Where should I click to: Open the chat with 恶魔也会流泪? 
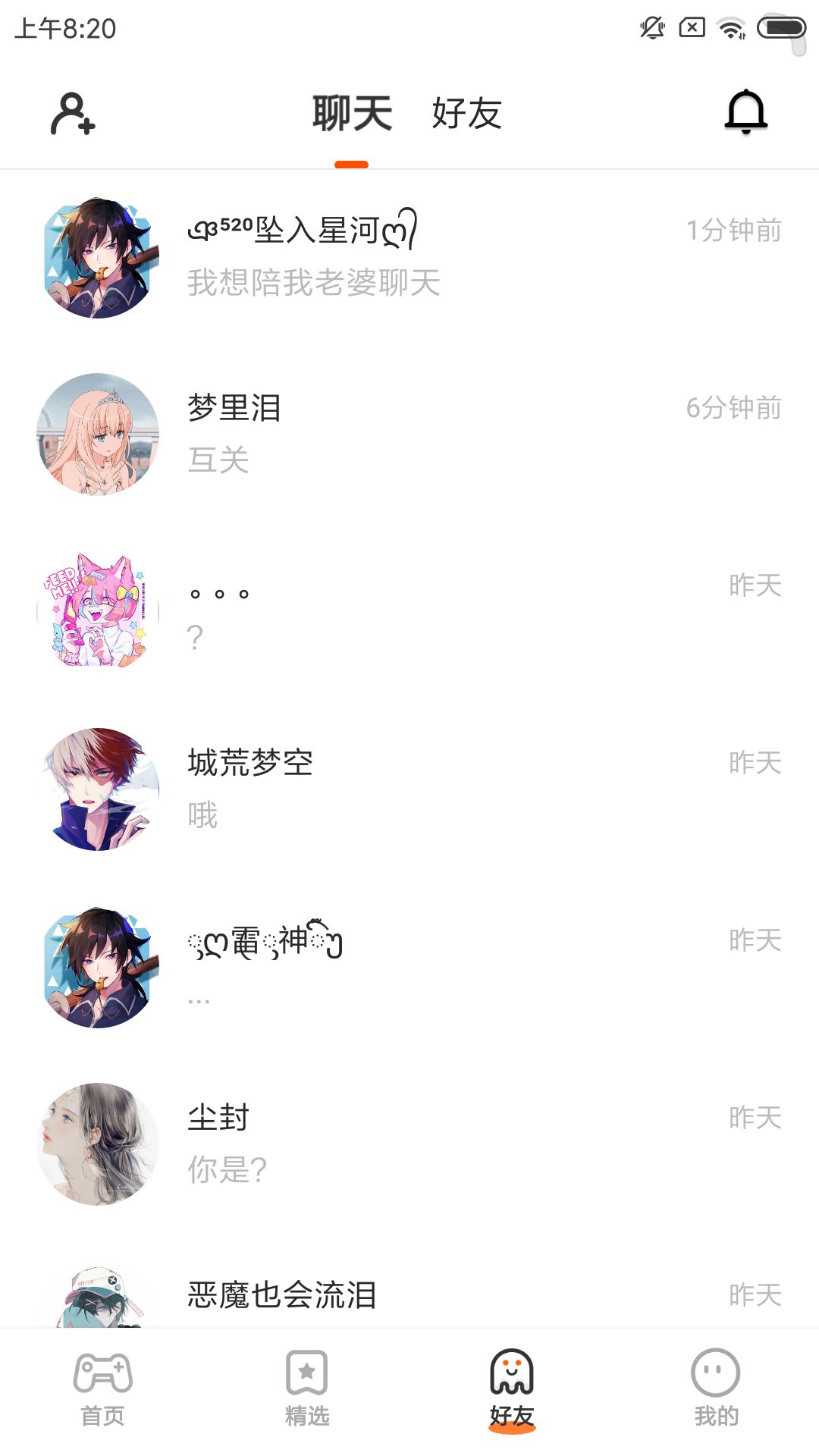click(409, 1295)
